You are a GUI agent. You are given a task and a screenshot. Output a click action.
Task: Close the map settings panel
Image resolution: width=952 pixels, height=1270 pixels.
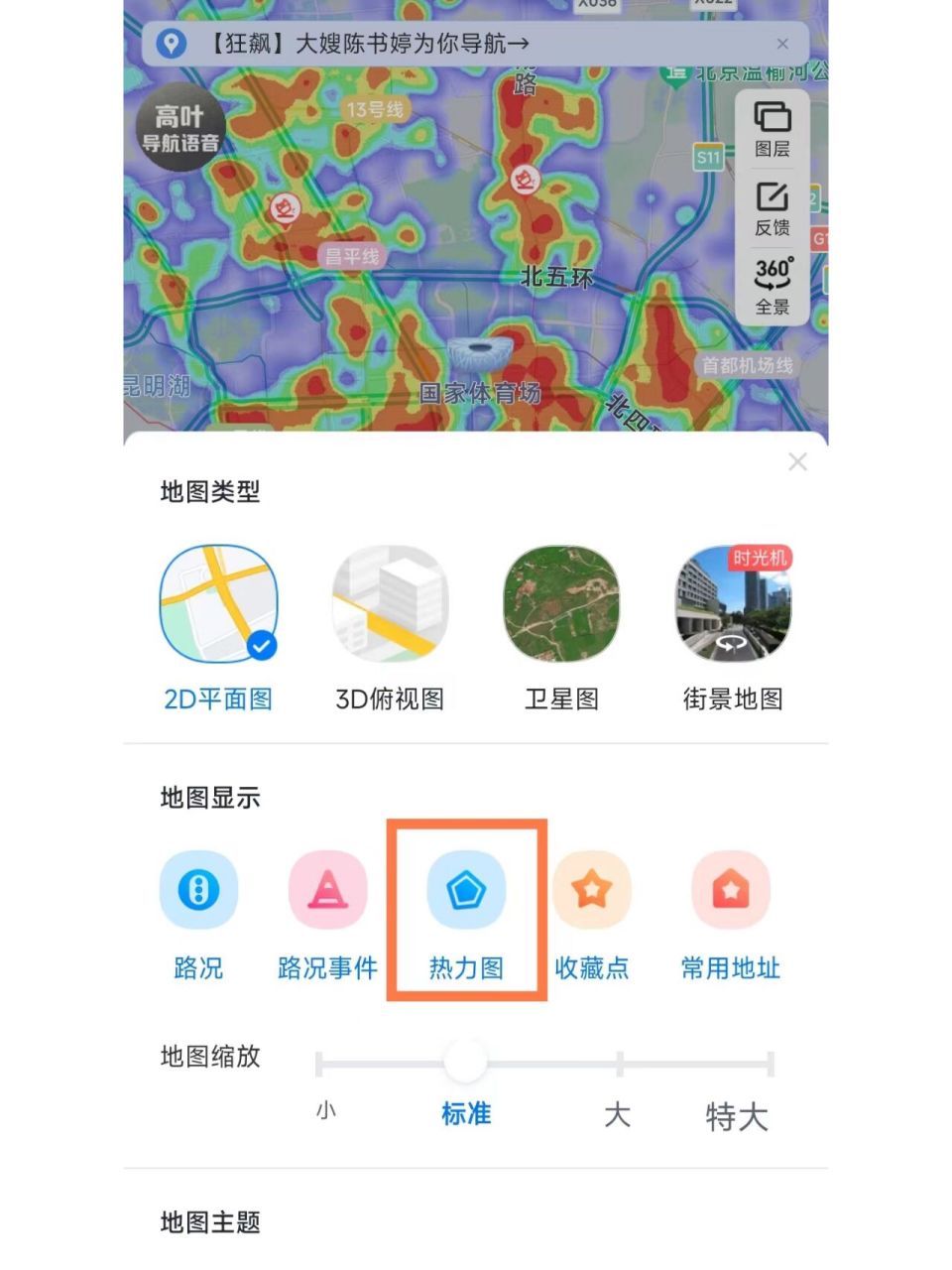pyautogui.click(x=798, y=461)
